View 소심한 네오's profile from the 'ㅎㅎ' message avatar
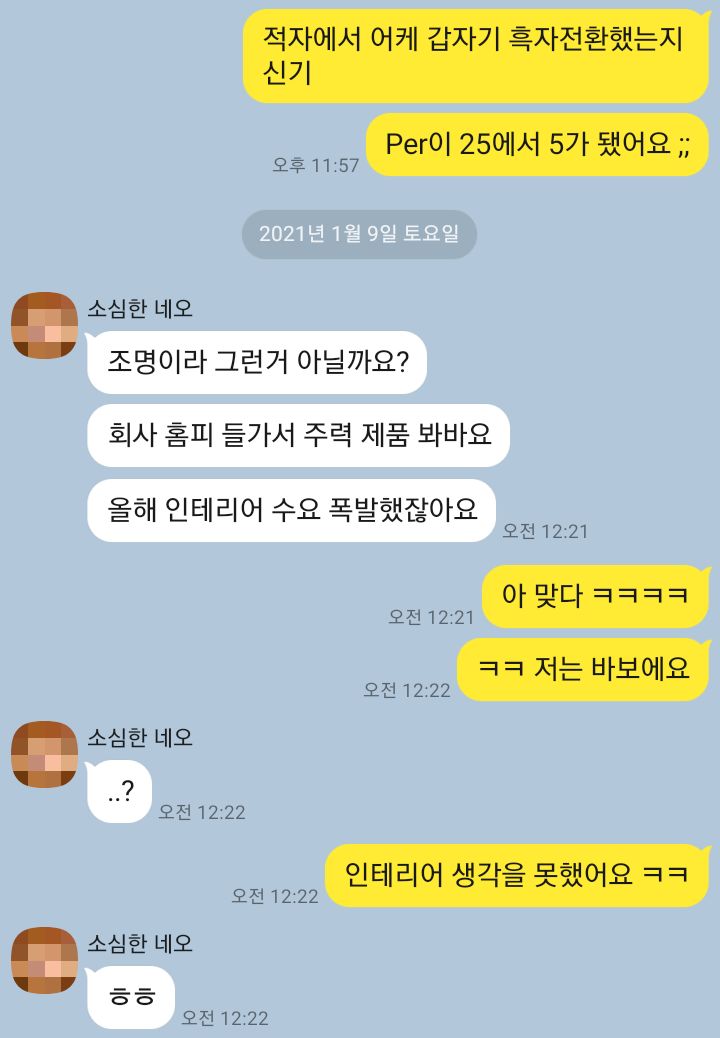Image resolution: width=720 pixels, height=1038 pixels. [44, 960]
